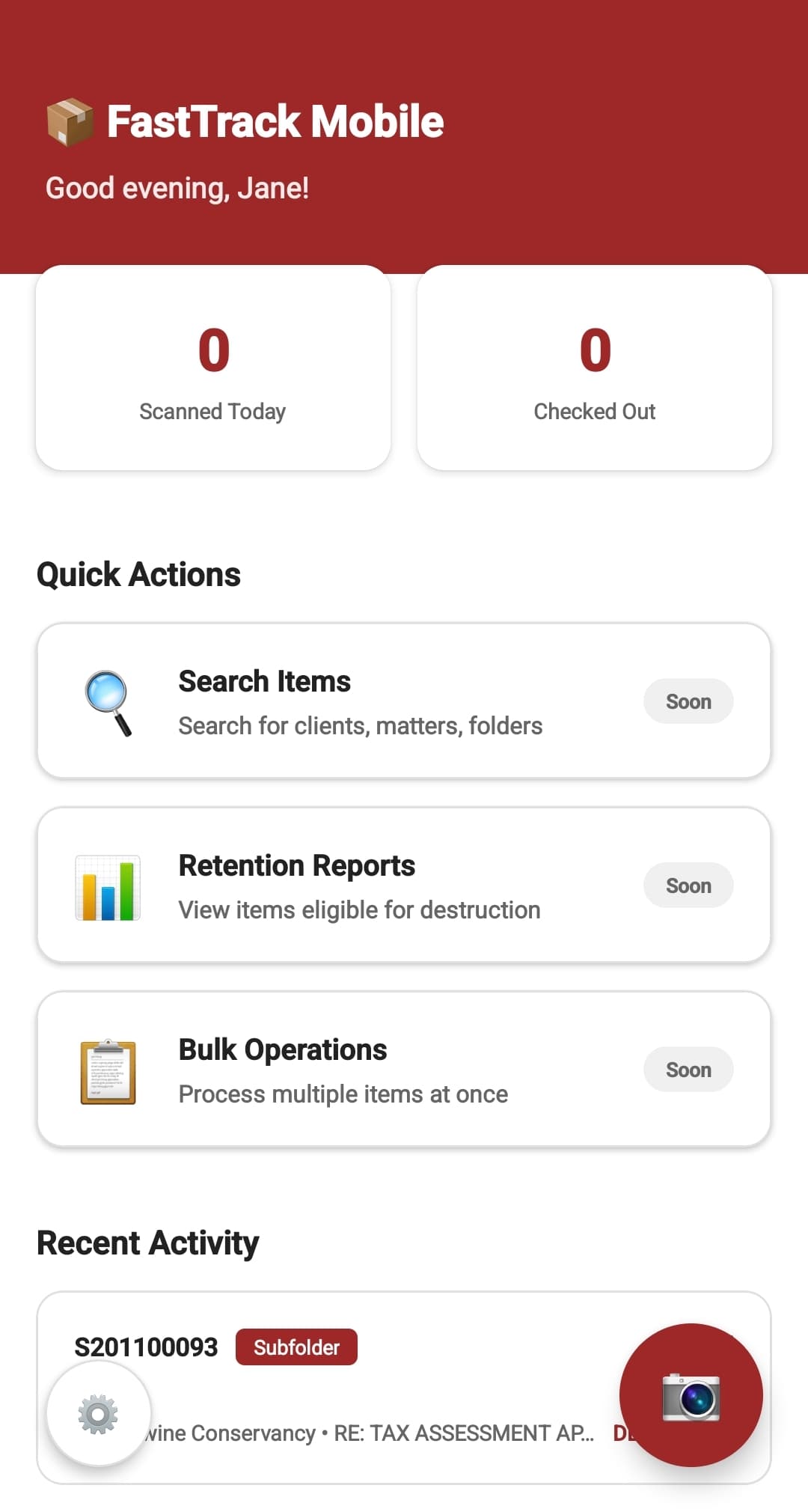Tap the Scanned Today counter card
This screenshot has width=808, height=1512.
(x=212, y=367)
